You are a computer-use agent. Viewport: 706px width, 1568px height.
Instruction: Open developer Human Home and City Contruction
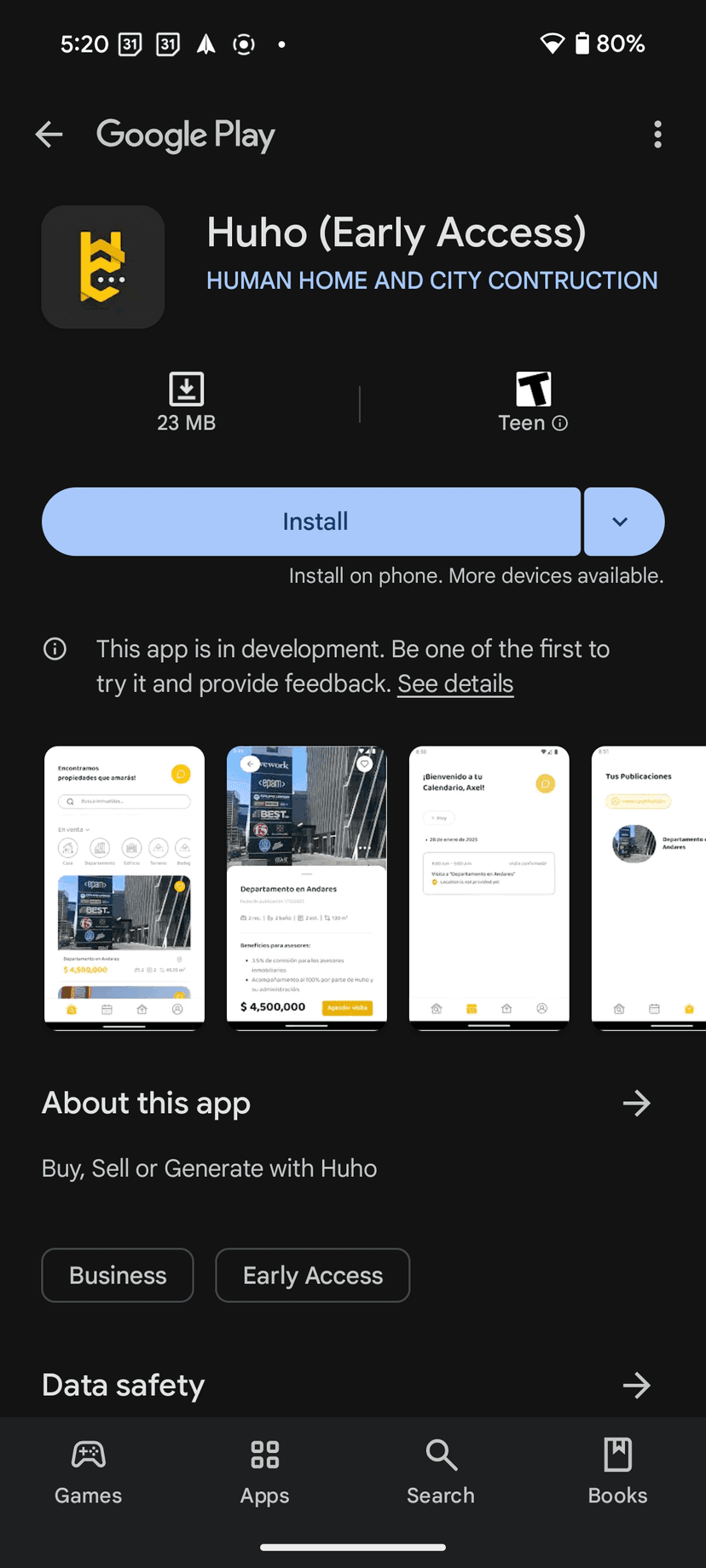tap(431, 280)
